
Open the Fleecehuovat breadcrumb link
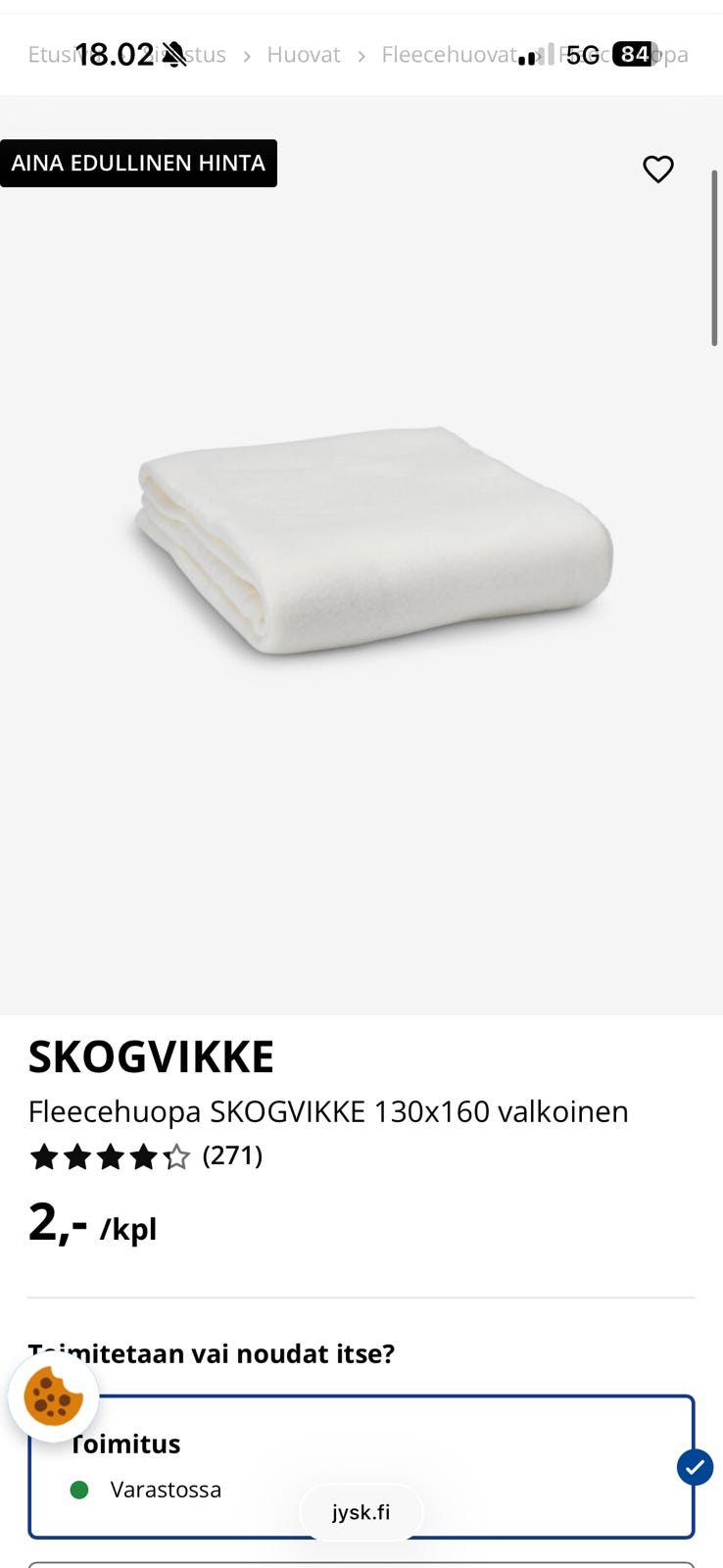point(450,55)
